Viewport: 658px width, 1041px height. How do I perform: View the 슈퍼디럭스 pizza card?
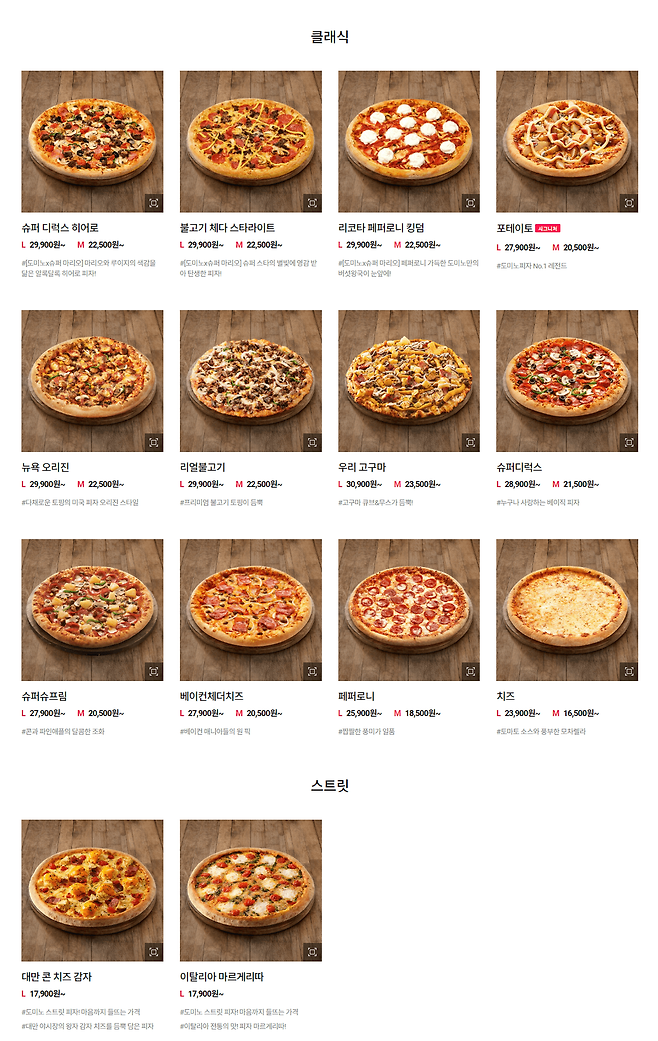(566, 380)
